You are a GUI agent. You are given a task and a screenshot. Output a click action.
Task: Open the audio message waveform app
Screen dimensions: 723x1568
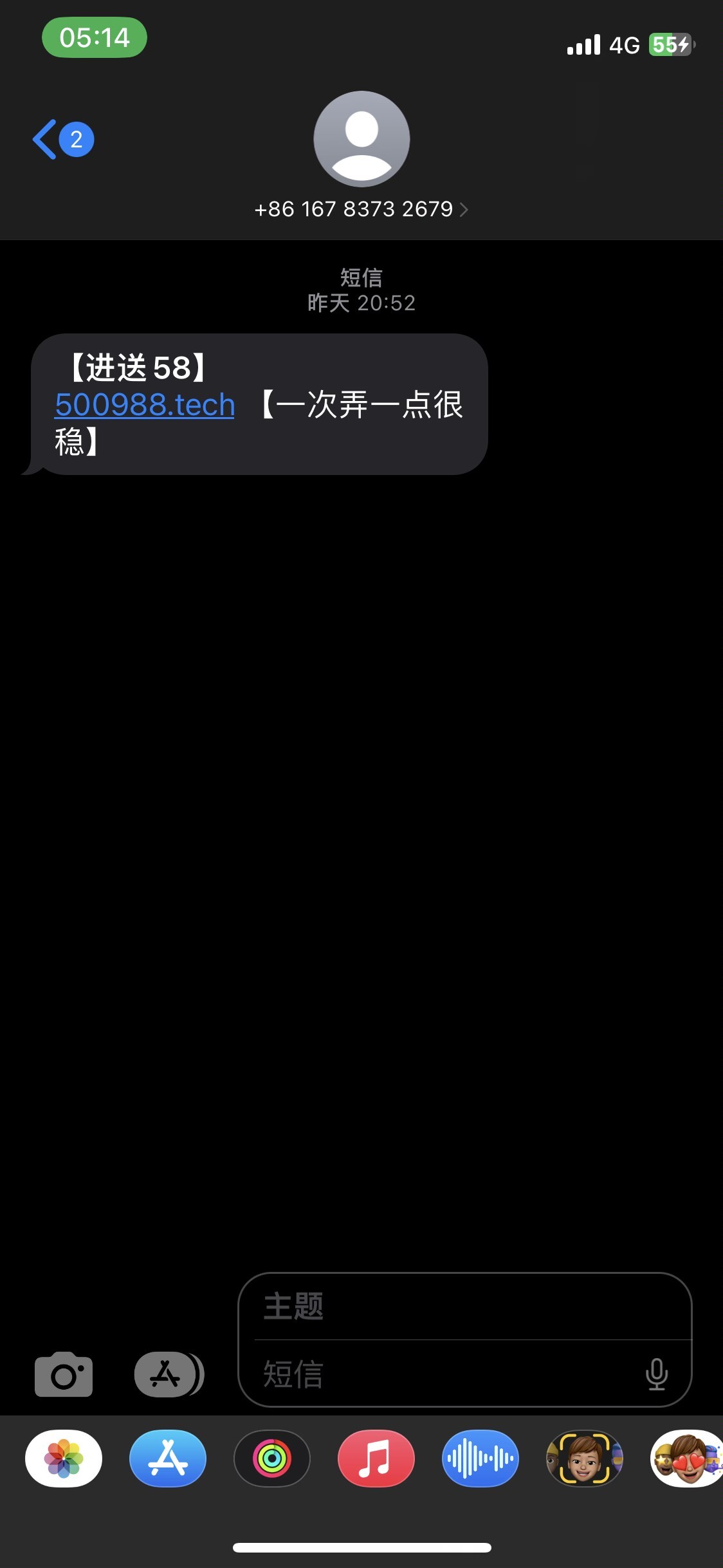point(480,1459)
